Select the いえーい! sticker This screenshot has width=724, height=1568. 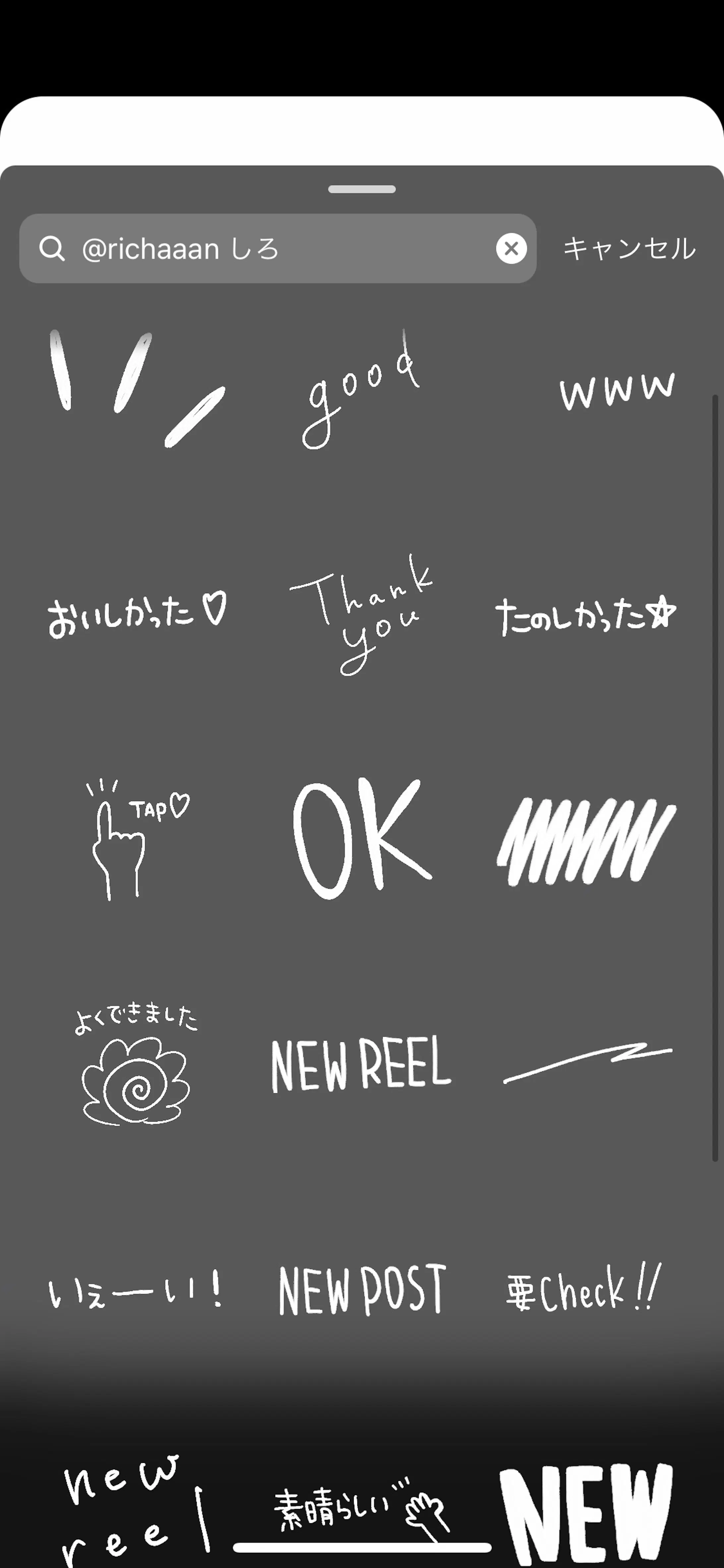[135, 1292]
